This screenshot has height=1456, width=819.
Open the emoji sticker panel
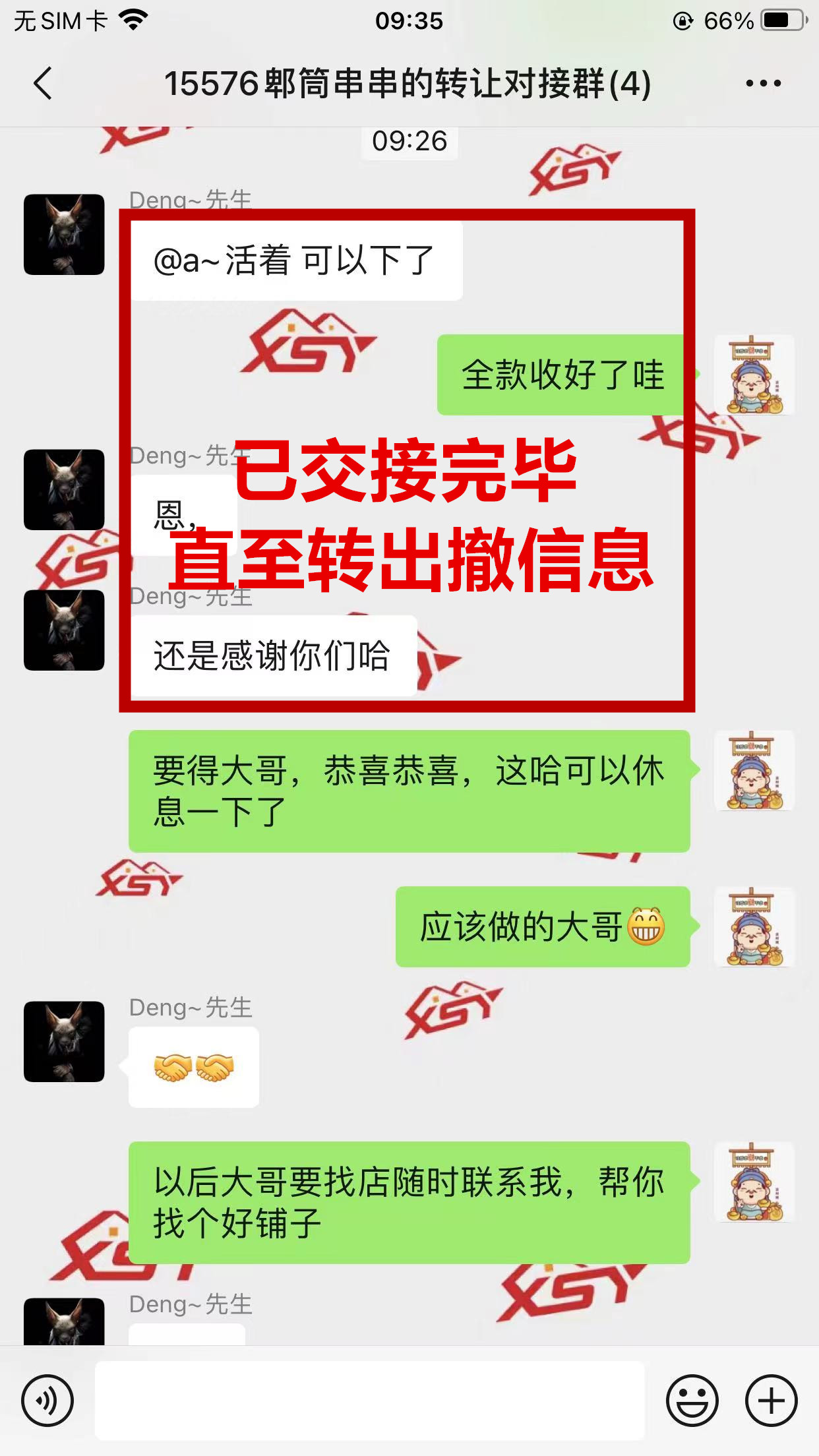pos(692,1400)
